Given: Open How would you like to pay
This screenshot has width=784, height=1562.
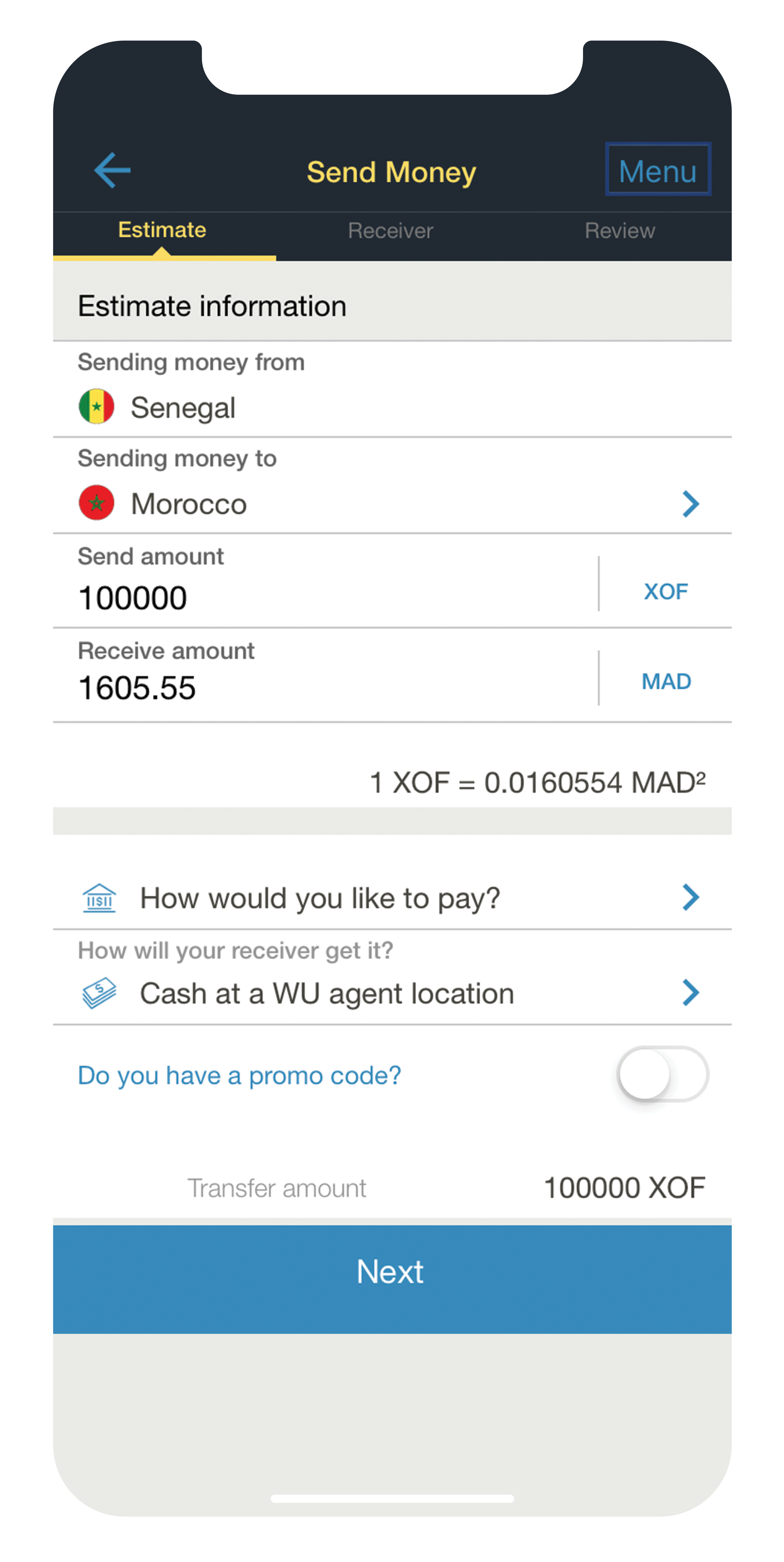Looking at the screenshot, I should point(388,898).
